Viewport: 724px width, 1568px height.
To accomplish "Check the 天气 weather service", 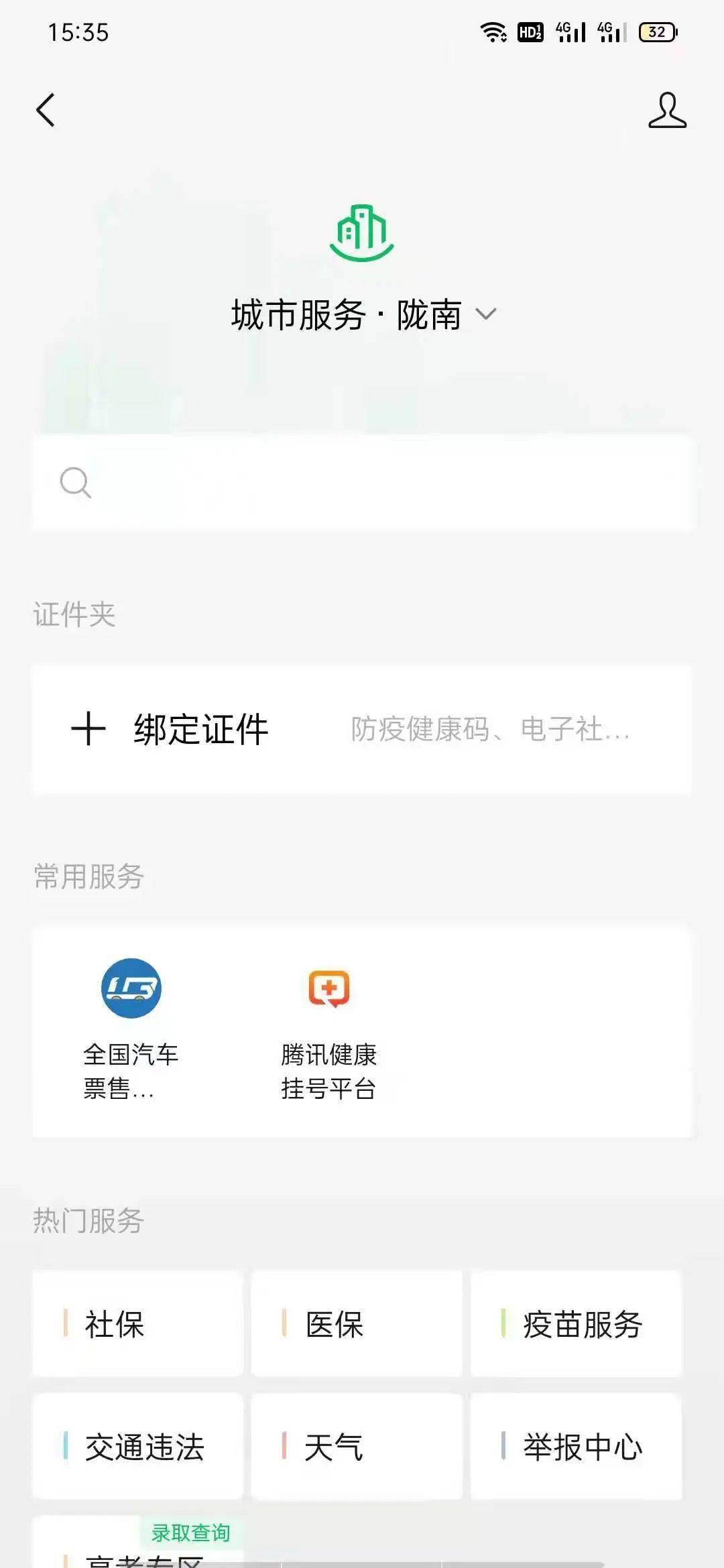I will click(357, 1446).
